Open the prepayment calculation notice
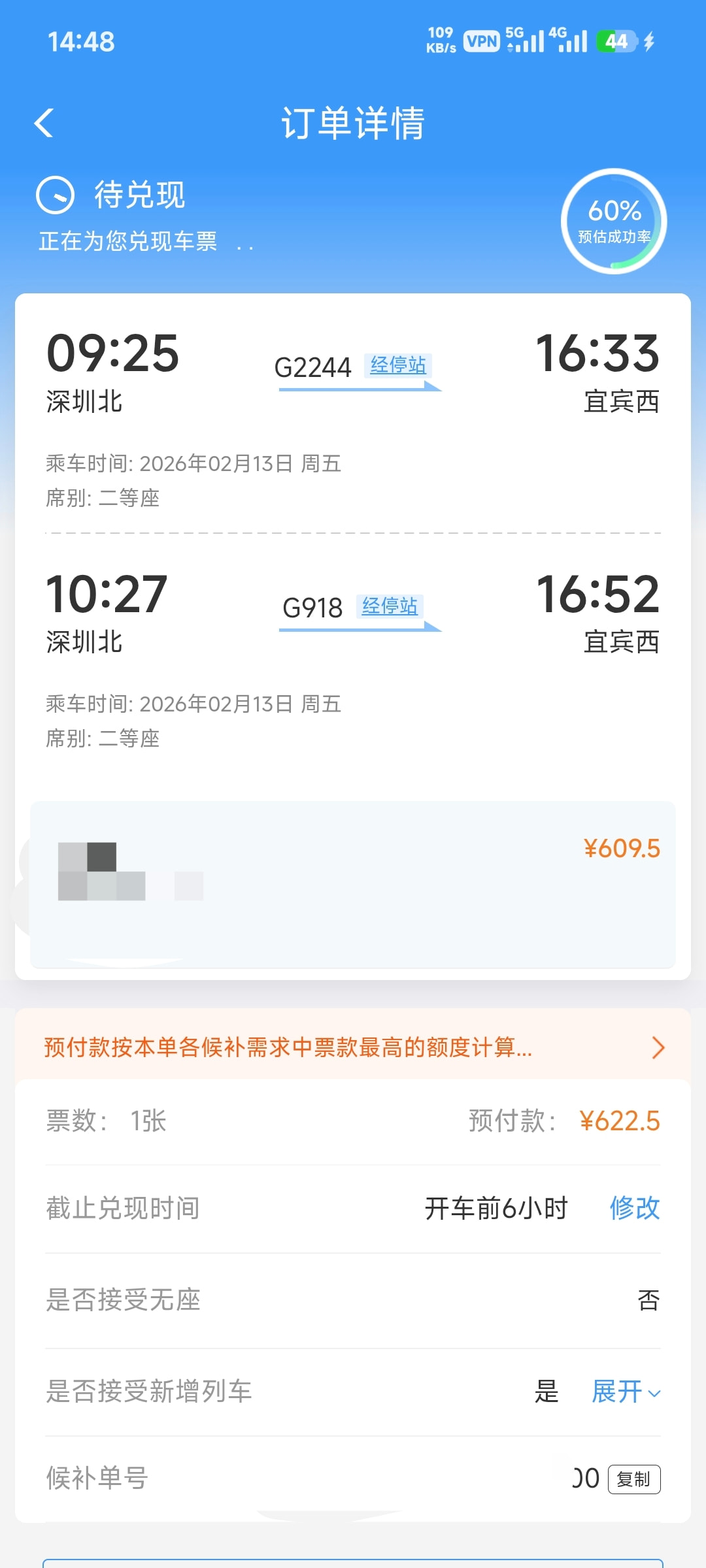706x1568 pixels. click(353, 1047)
